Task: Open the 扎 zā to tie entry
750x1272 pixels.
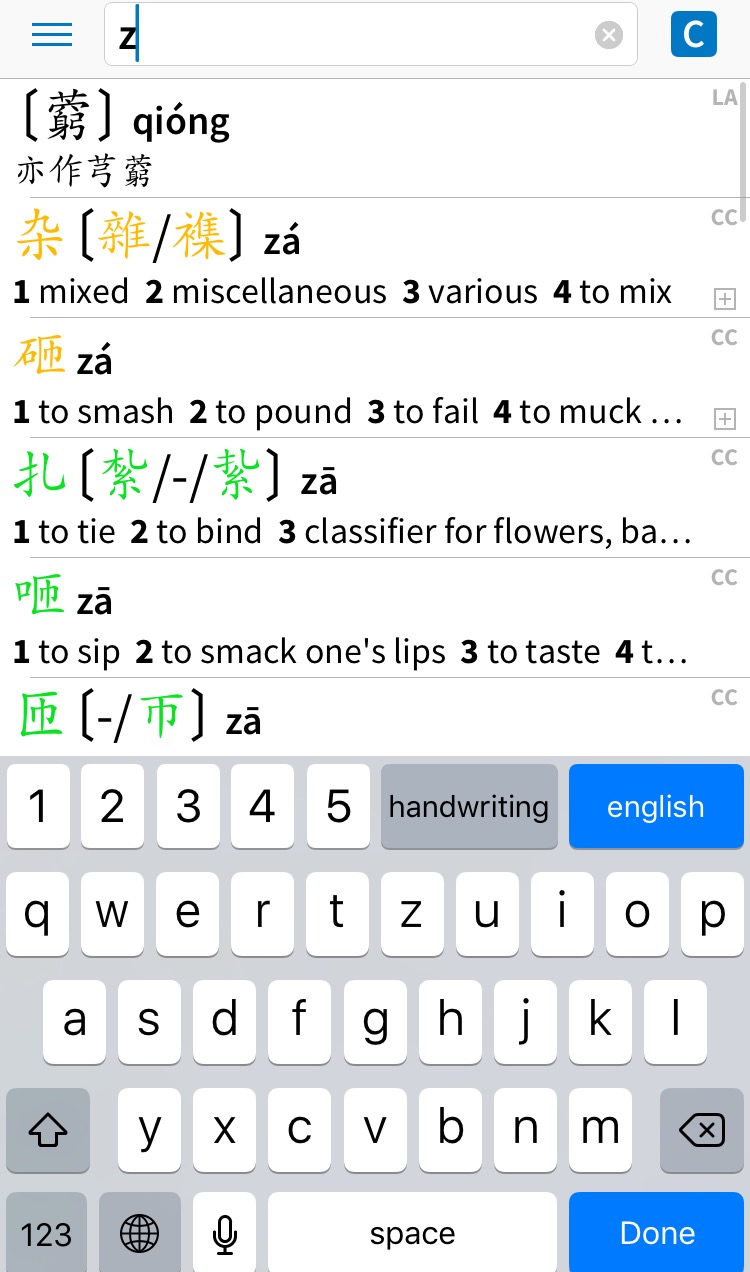Action: (x=375, y=498)
